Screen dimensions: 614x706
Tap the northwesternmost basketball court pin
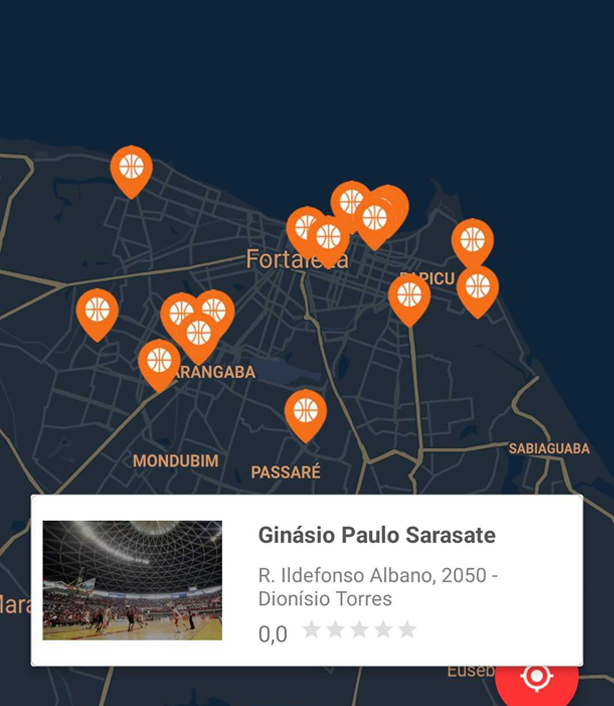coord(131,167)
